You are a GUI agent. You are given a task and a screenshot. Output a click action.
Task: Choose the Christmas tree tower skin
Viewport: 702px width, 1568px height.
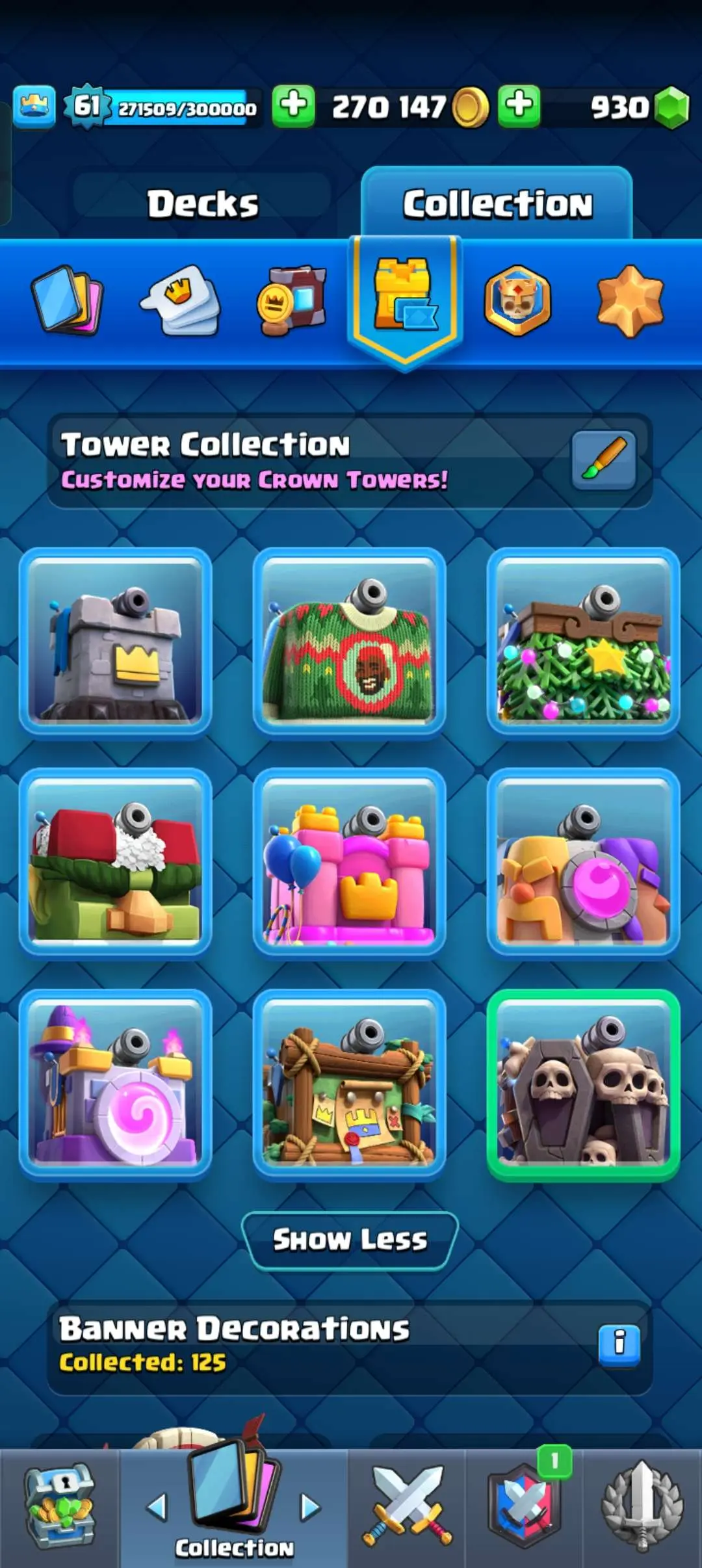click(x=583, y=642)
